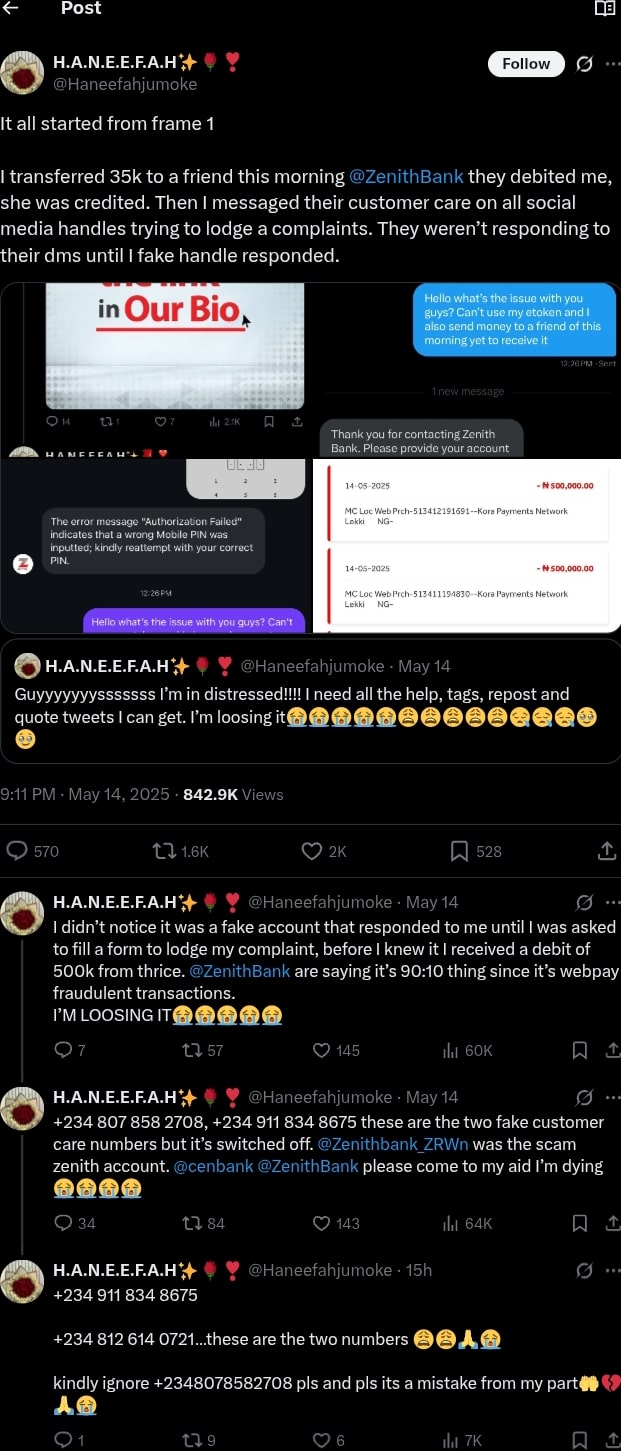Open the quoted tweet about distress
This screenshot has height=1451, width=621.
pyautogui.click(x=310, y=700)
